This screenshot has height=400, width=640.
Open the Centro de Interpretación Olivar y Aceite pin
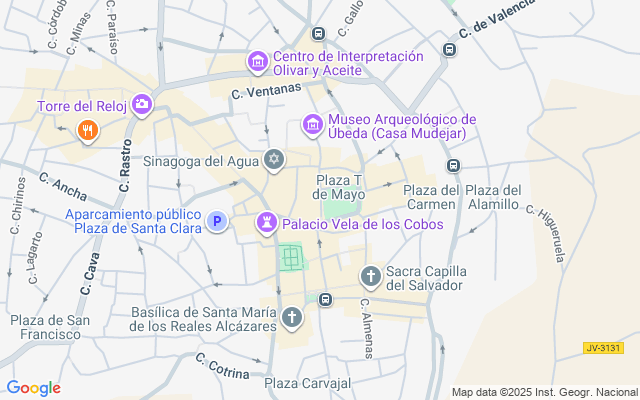[x=258, y=62]
